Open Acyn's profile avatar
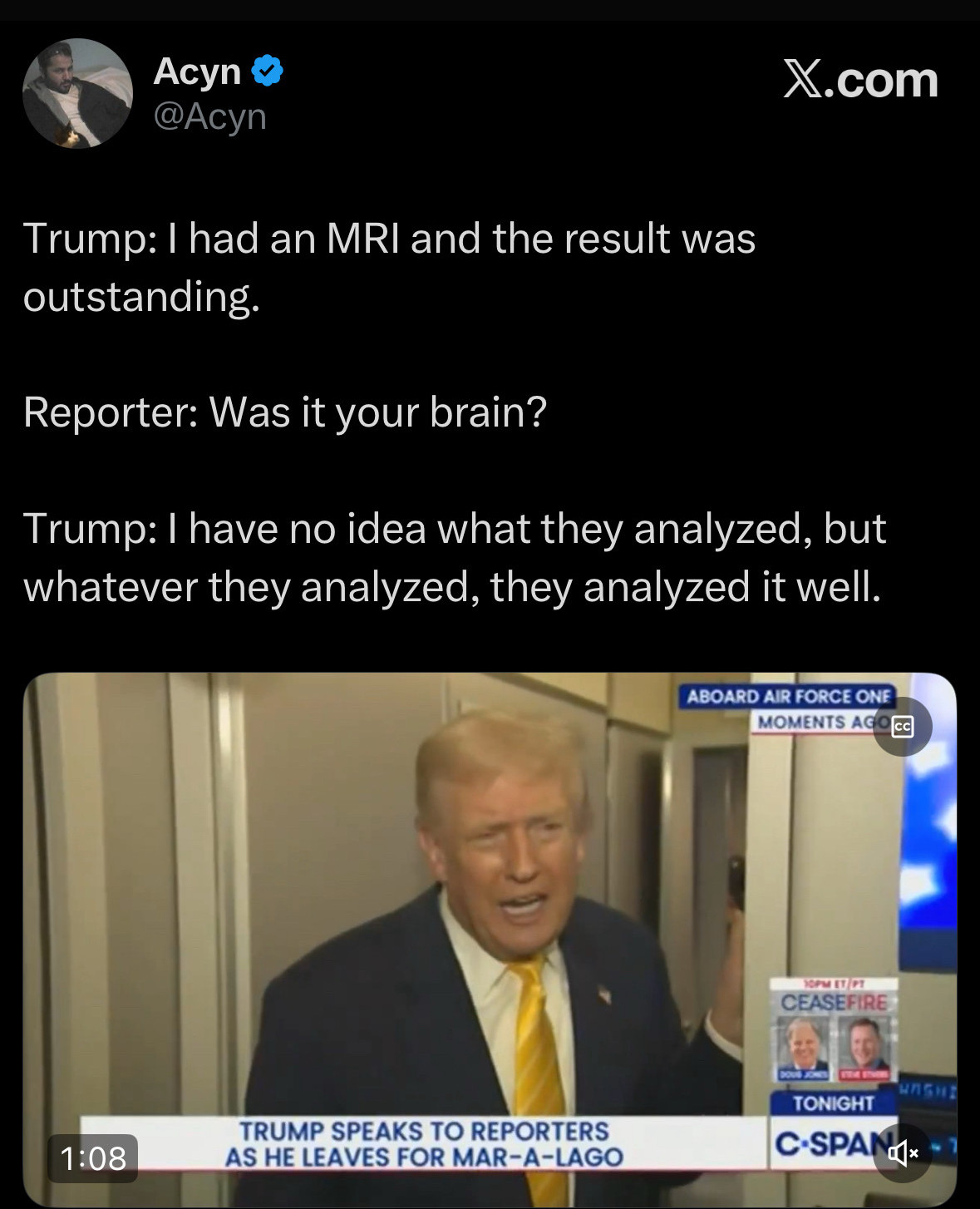980x1209 pixels. 77,91
